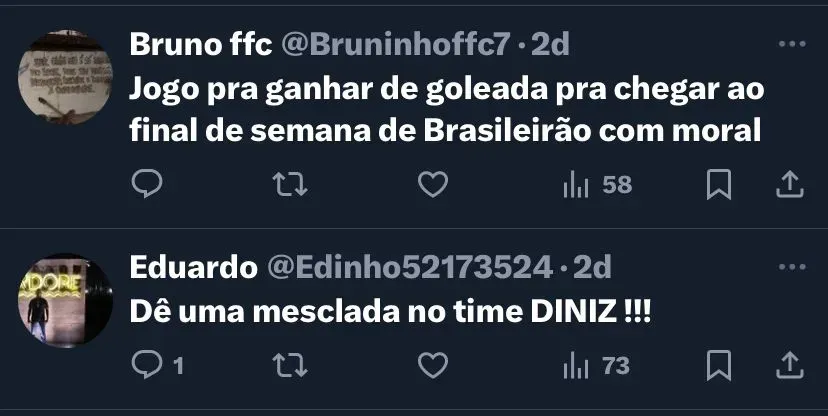Image resolution: width=828 pixels, height=416 pixels.
Task: View analytics of Eduardo's tweet
Action: click(x=597, y=366)
